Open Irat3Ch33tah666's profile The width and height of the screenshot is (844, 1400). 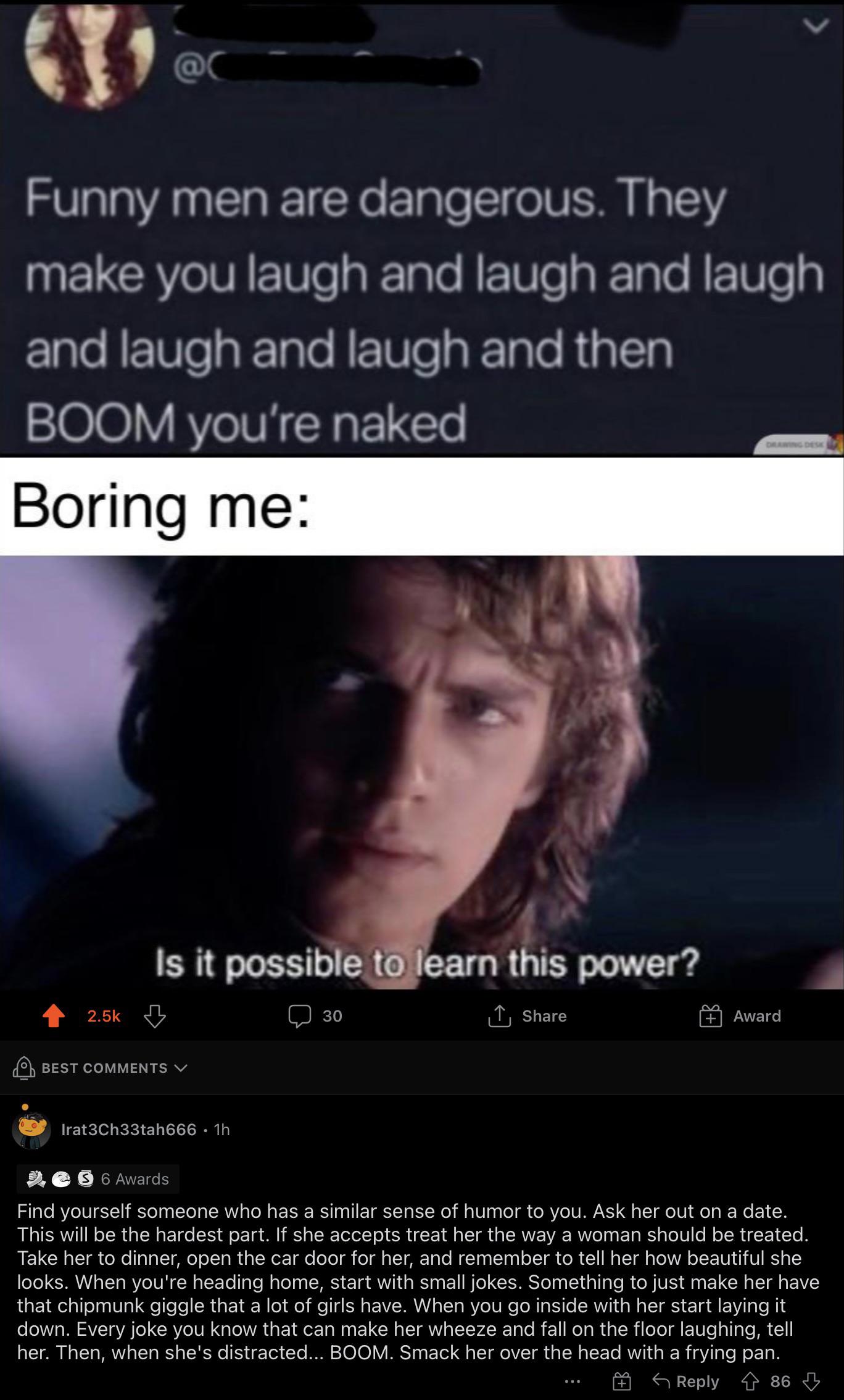tap(128, 1129)
